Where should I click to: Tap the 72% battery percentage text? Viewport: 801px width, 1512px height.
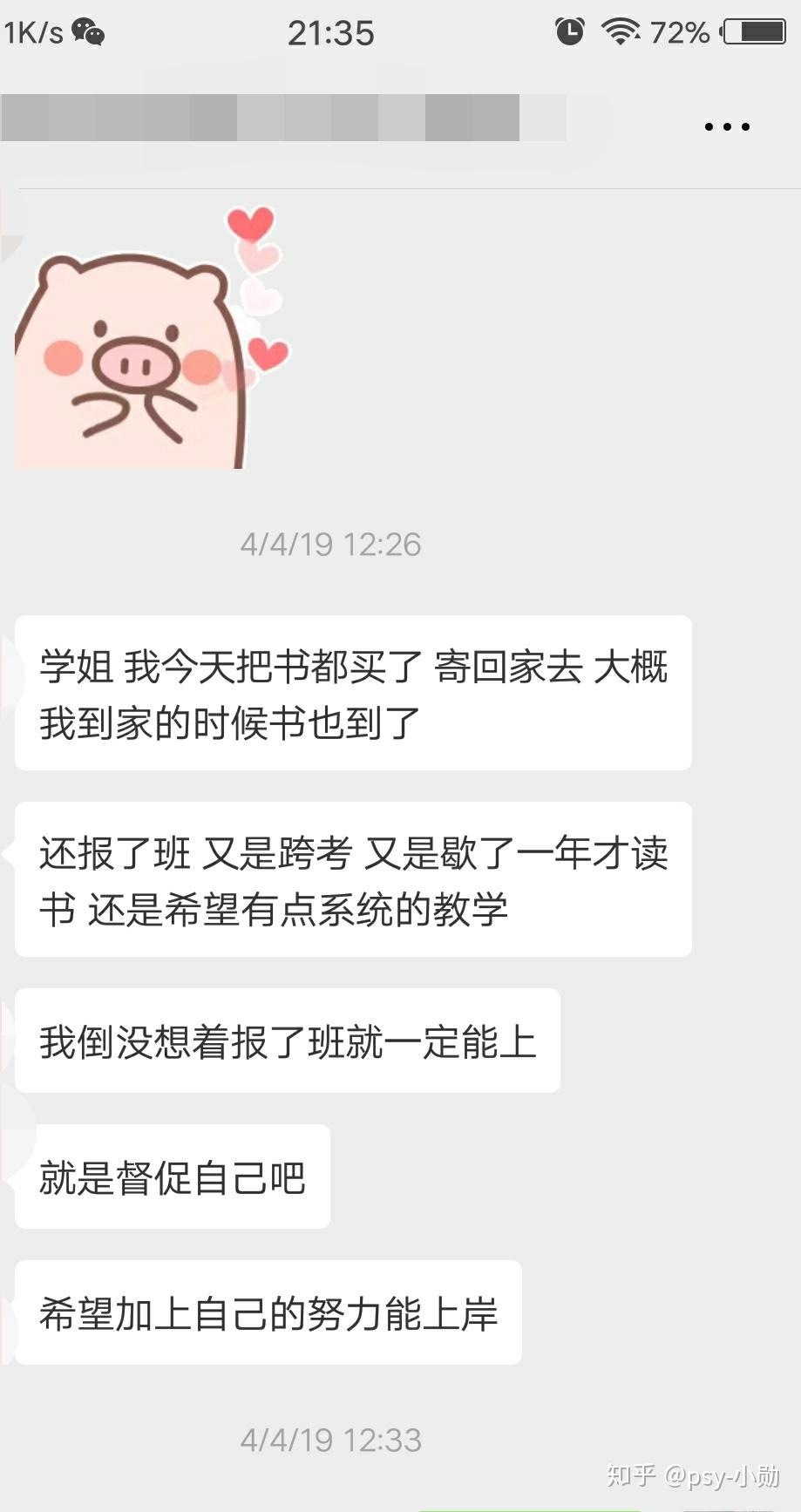pyautogui.click(x=681, y=32)
